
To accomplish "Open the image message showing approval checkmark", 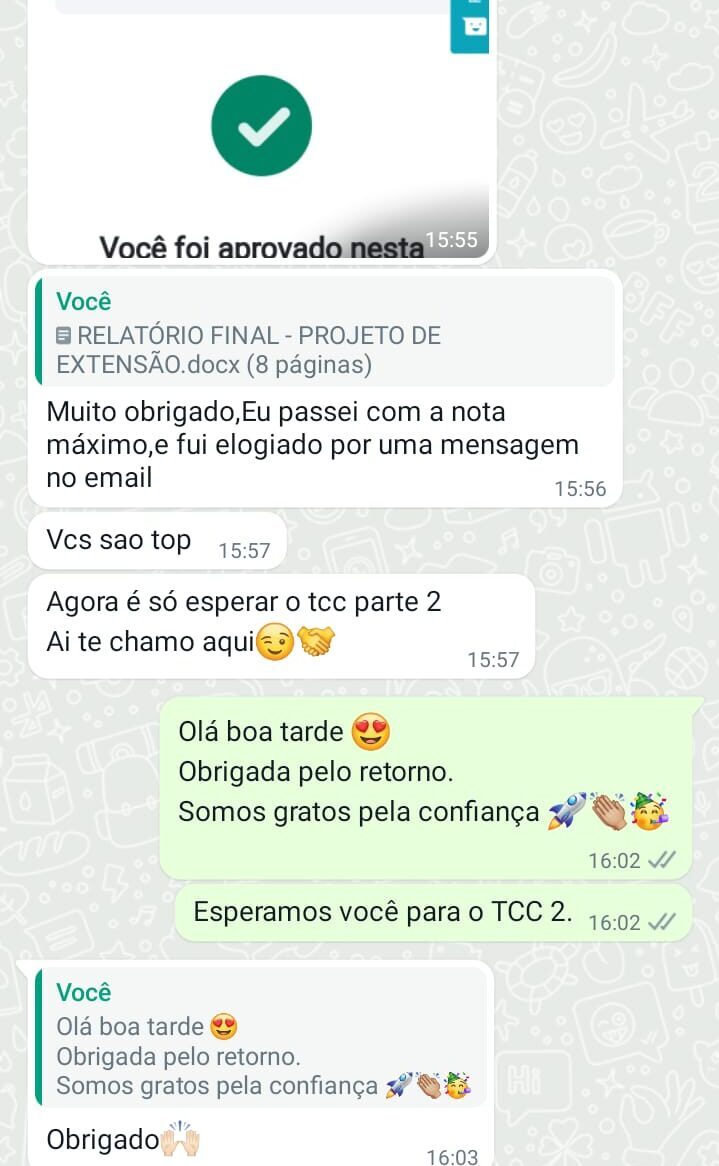I will pyautogui.click(x=260, y=130).
